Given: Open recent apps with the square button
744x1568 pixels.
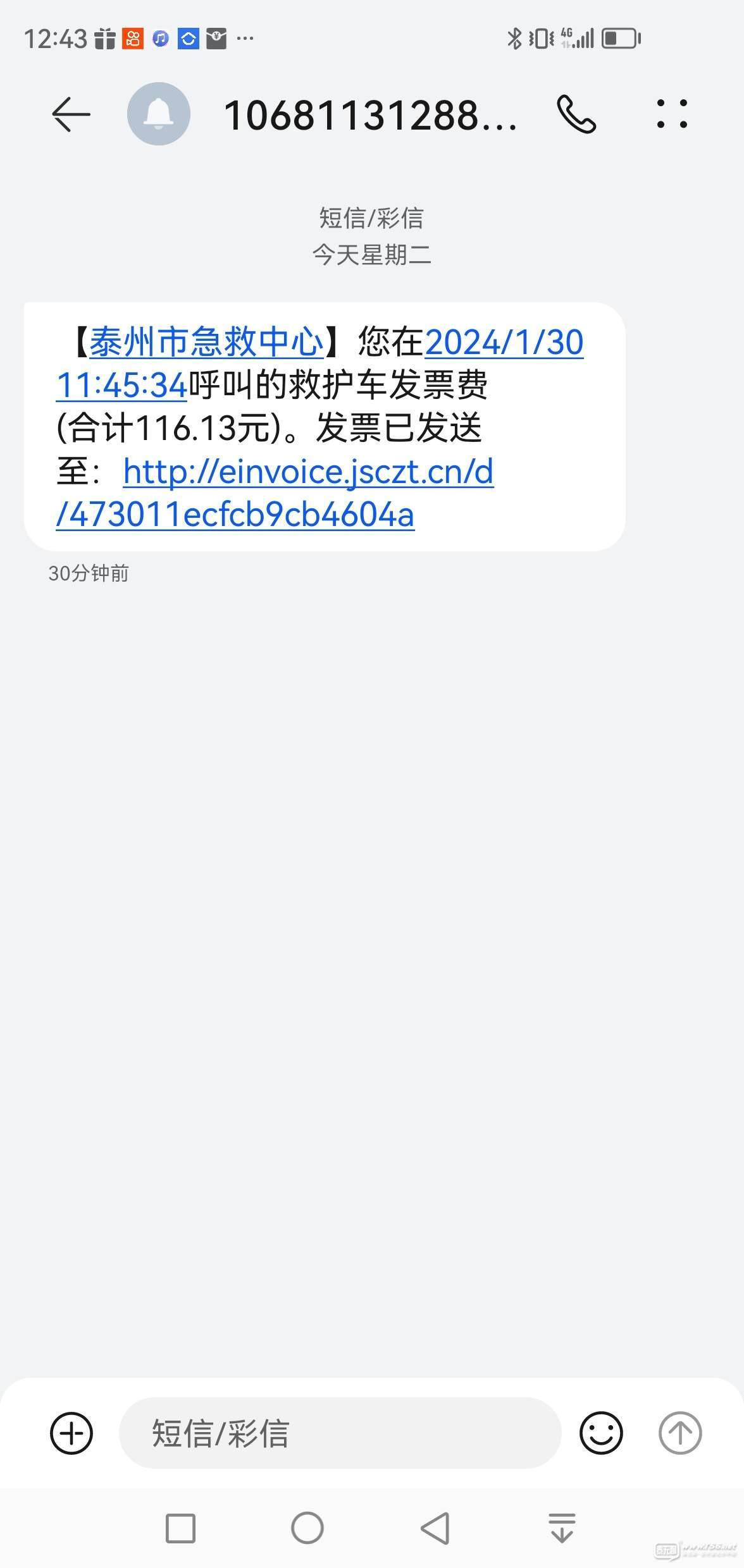Looking at the screenshot, I should pyautogui.click(x=180, y=1528).
